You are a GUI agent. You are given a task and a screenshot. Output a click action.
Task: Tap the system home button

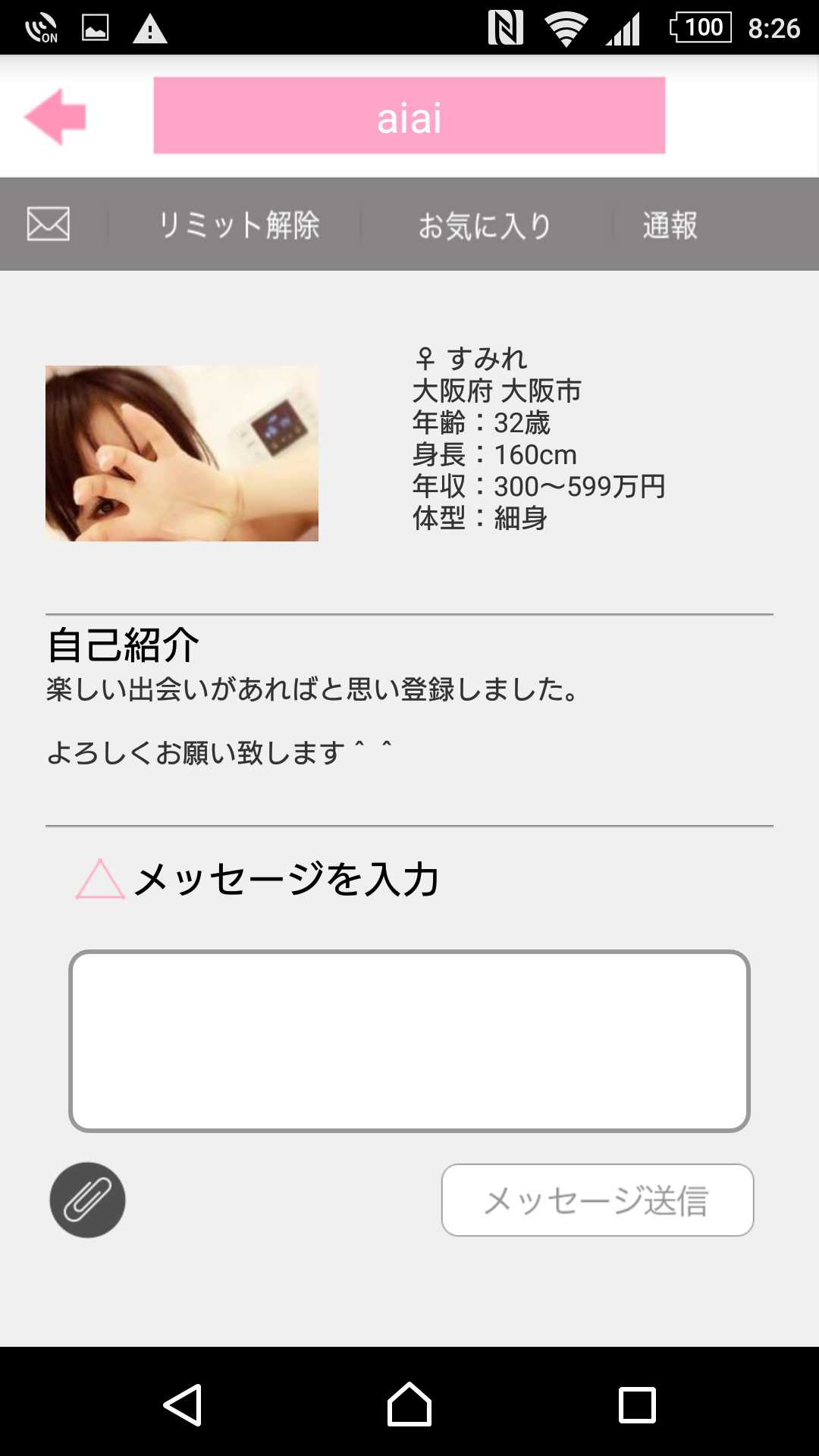[409, 1405]
